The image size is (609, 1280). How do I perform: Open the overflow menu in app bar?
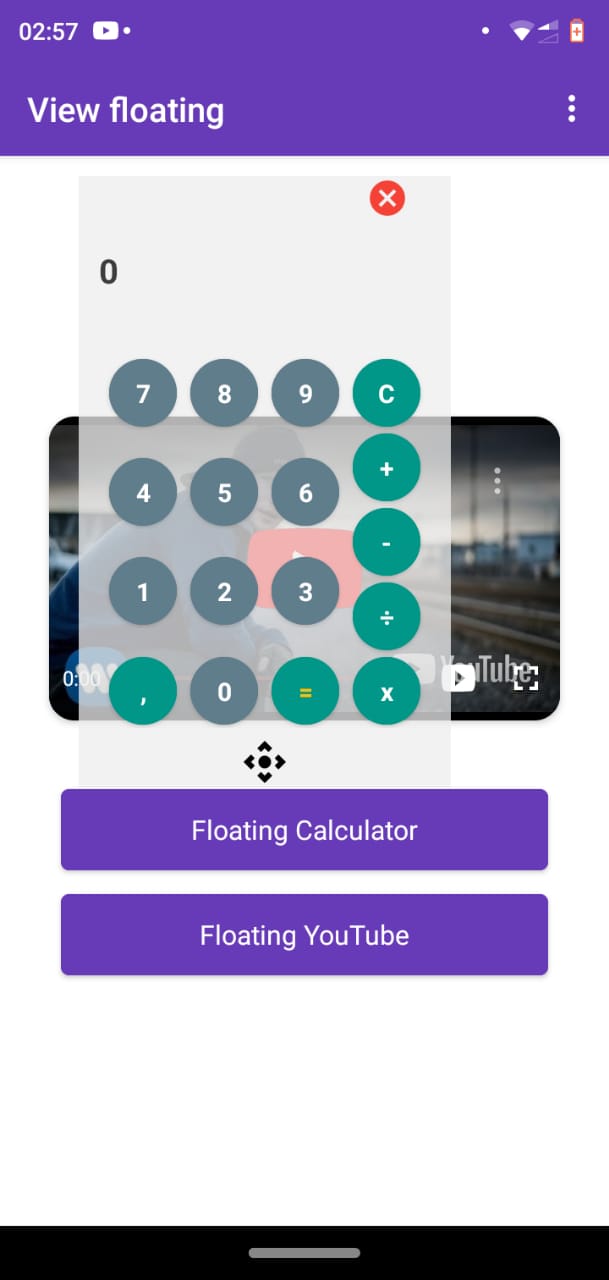tap(571, 109)
